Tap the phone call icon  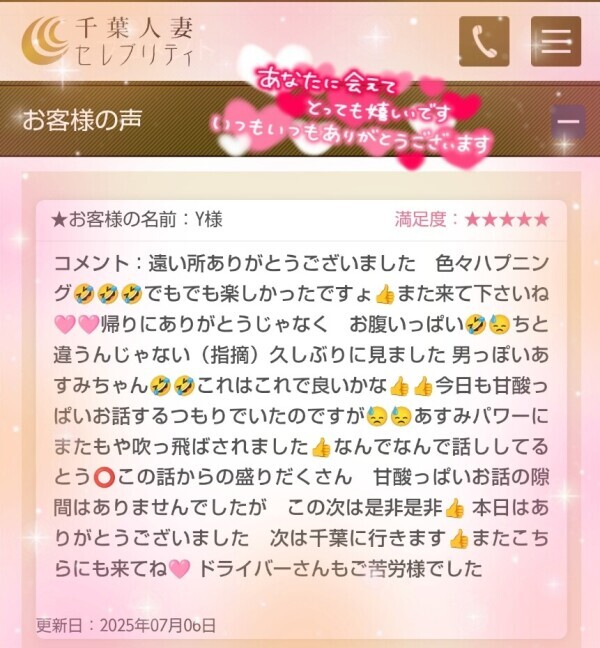(x=484, y=41)
